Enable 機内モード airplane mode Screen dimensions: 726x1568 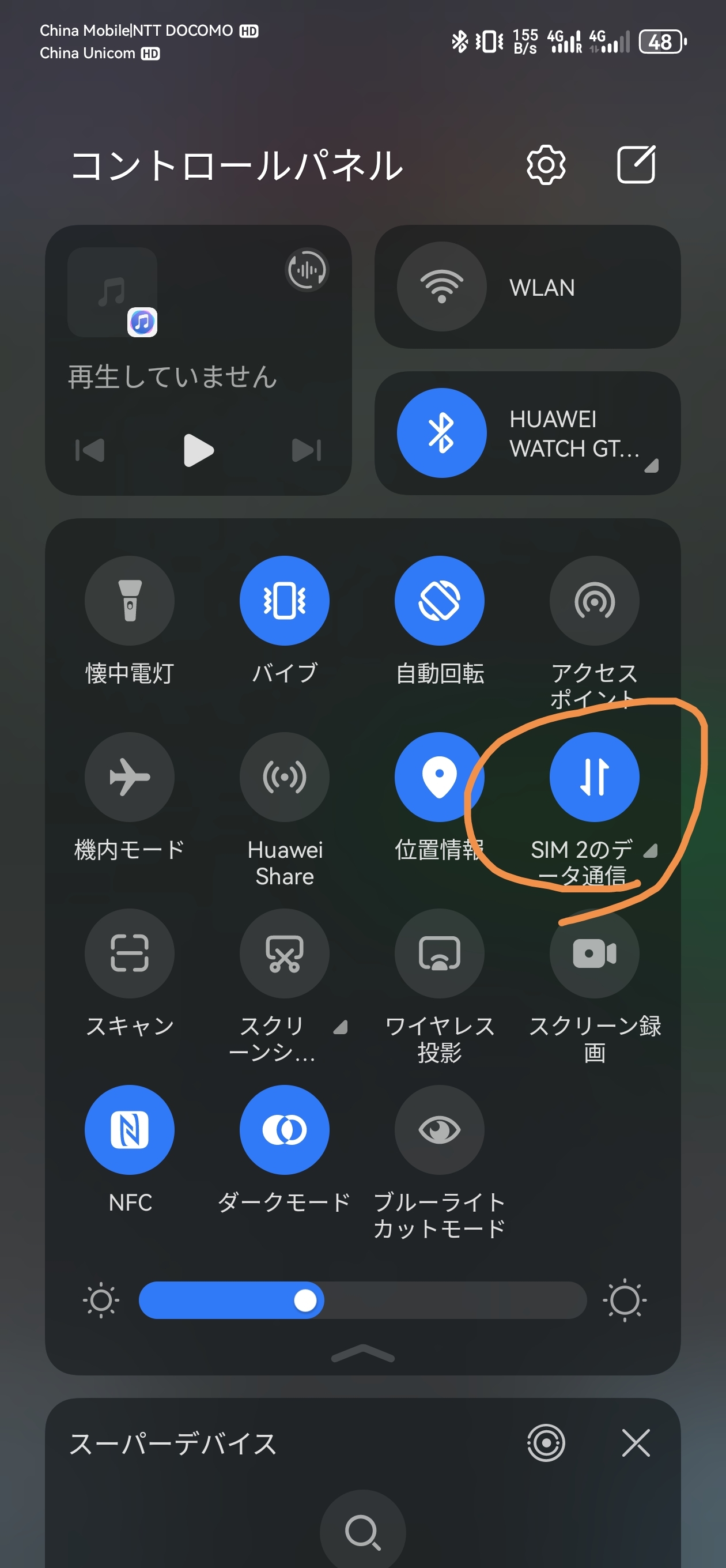[x=130, y=777]
